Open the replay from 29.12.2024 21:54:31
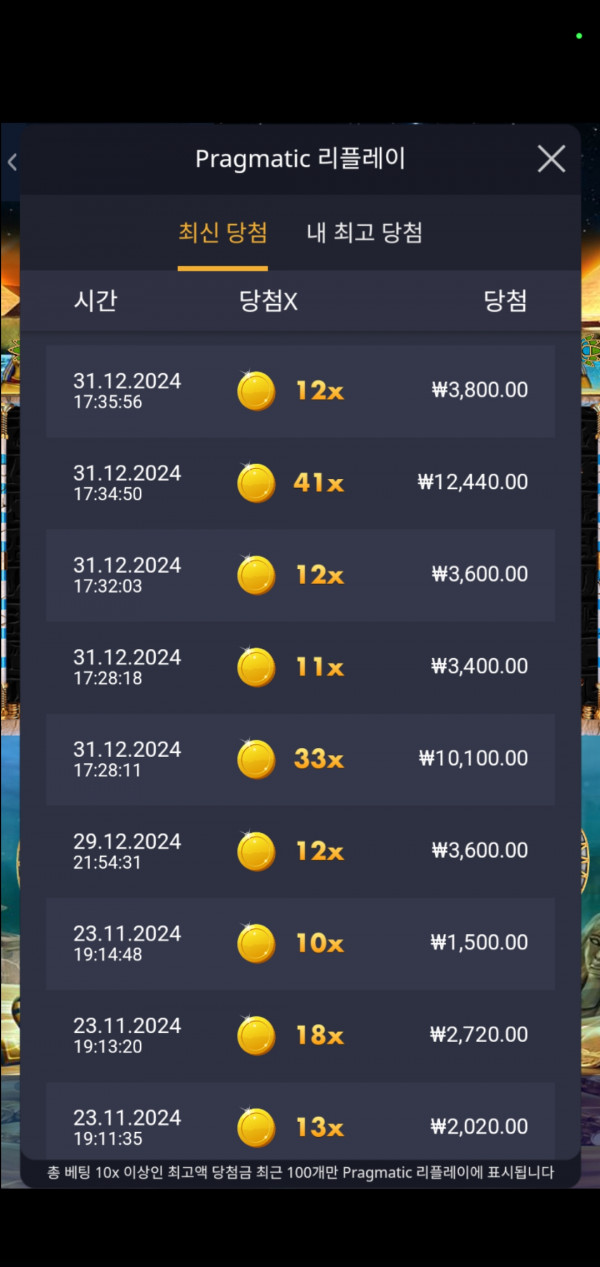 pyautogui.click(x=300, y=851)
